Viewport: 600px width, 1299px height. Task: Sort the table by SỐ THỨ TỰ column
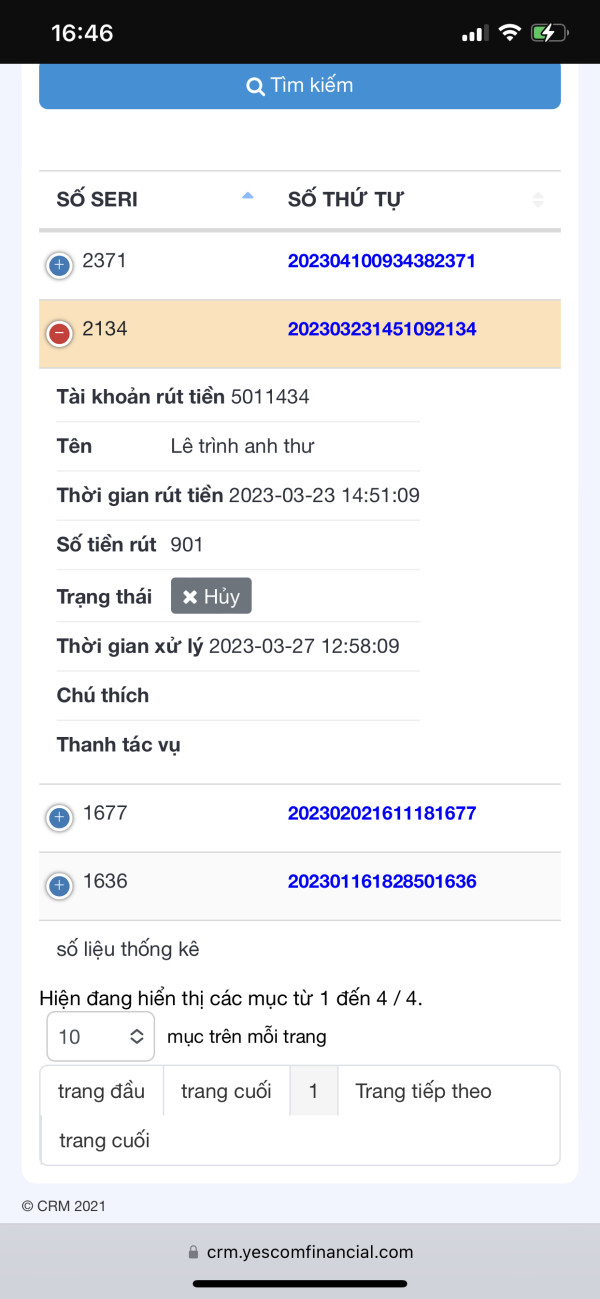coord(415,199)
